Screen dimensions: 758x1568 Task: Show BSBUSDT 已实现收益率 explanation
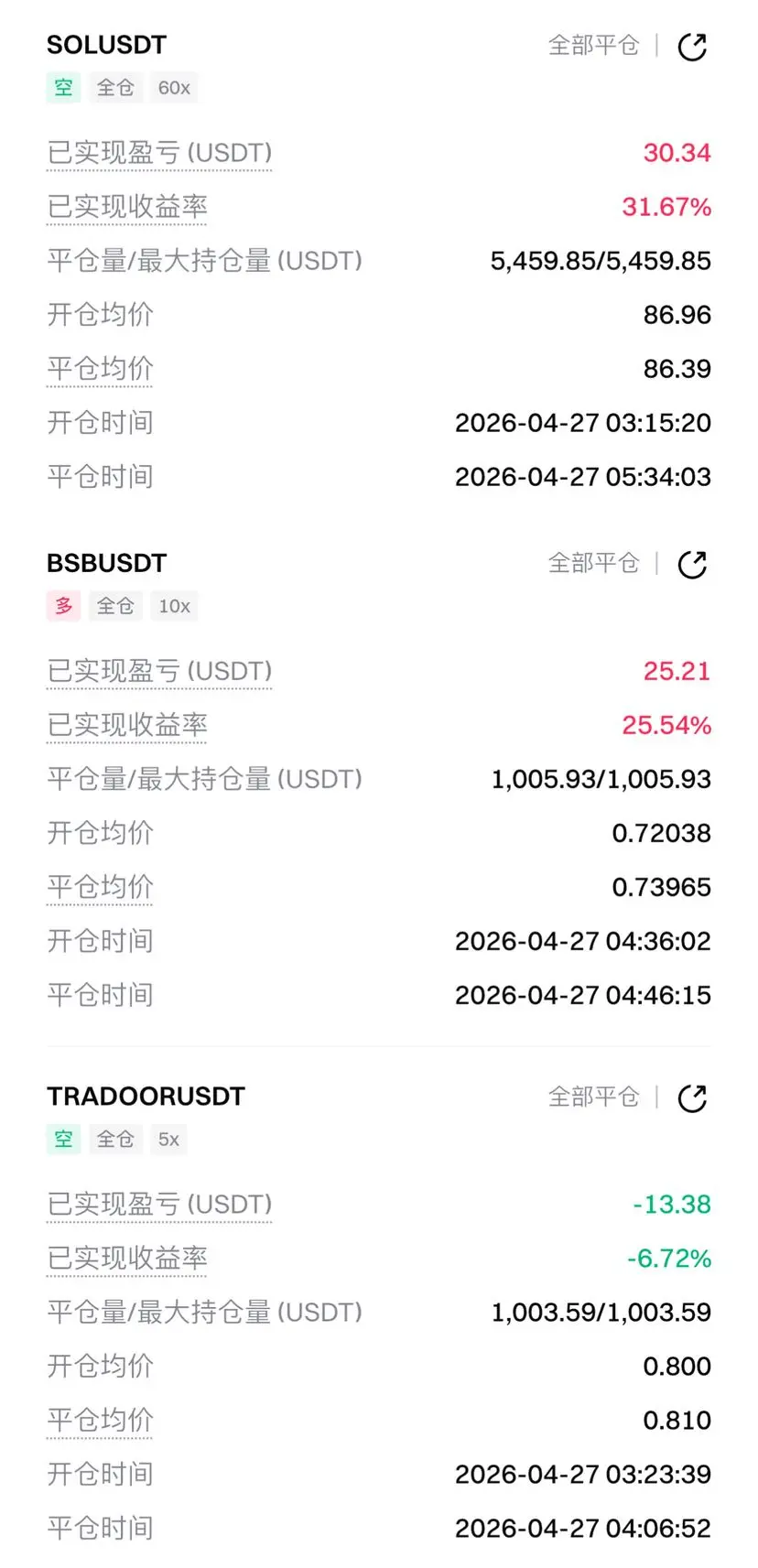point(127,725)
